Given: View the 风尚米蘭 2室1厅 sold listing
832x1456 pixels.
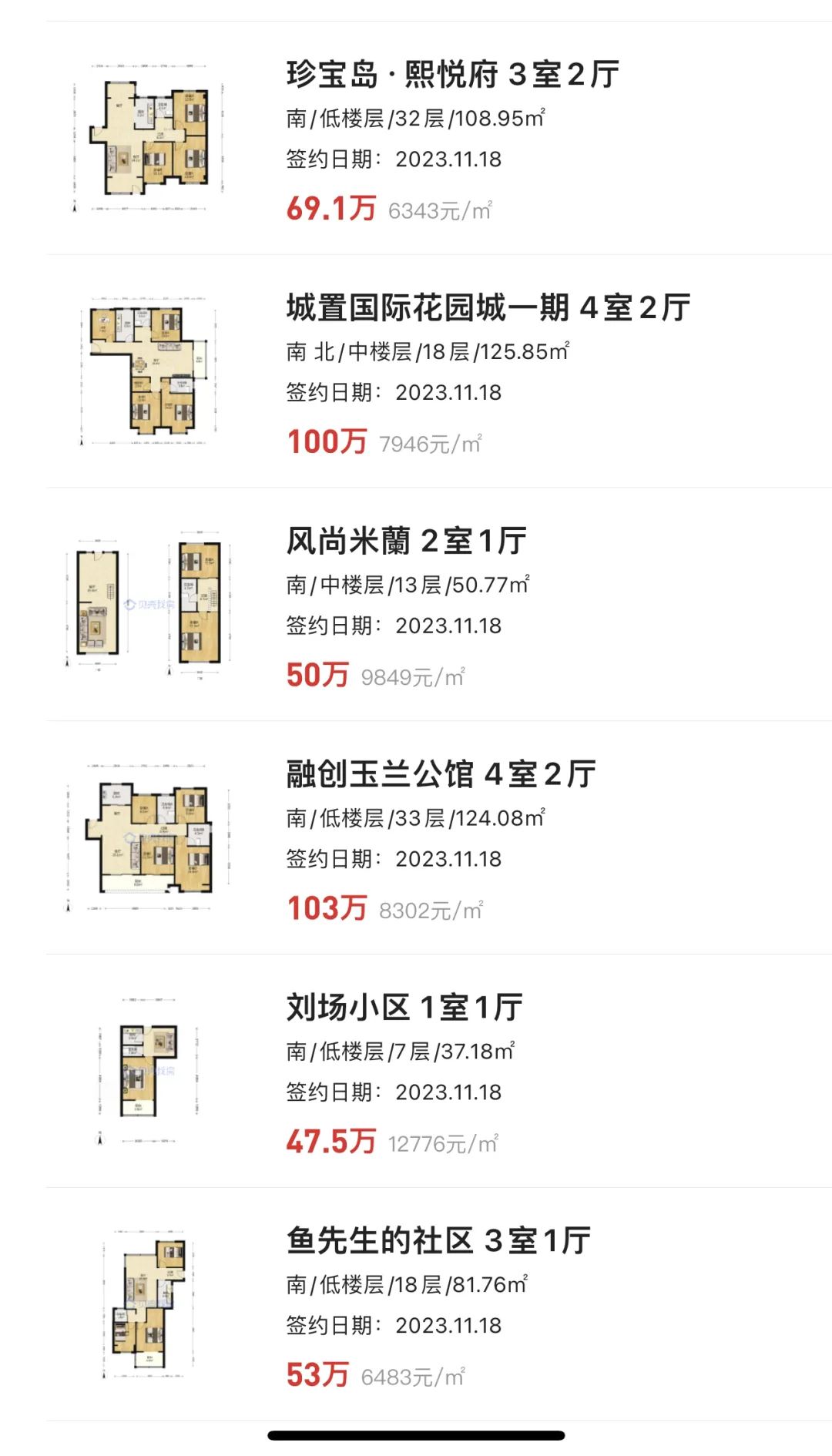Looking at the screenshot, I should [439, 605].
